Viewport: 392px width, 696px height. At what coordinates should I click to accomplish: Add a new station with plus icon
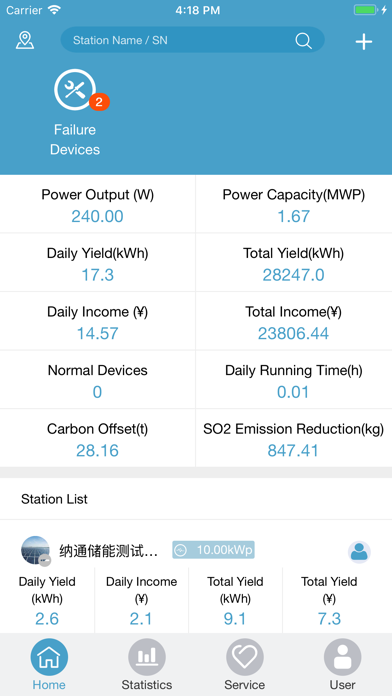tap(364, 42)
